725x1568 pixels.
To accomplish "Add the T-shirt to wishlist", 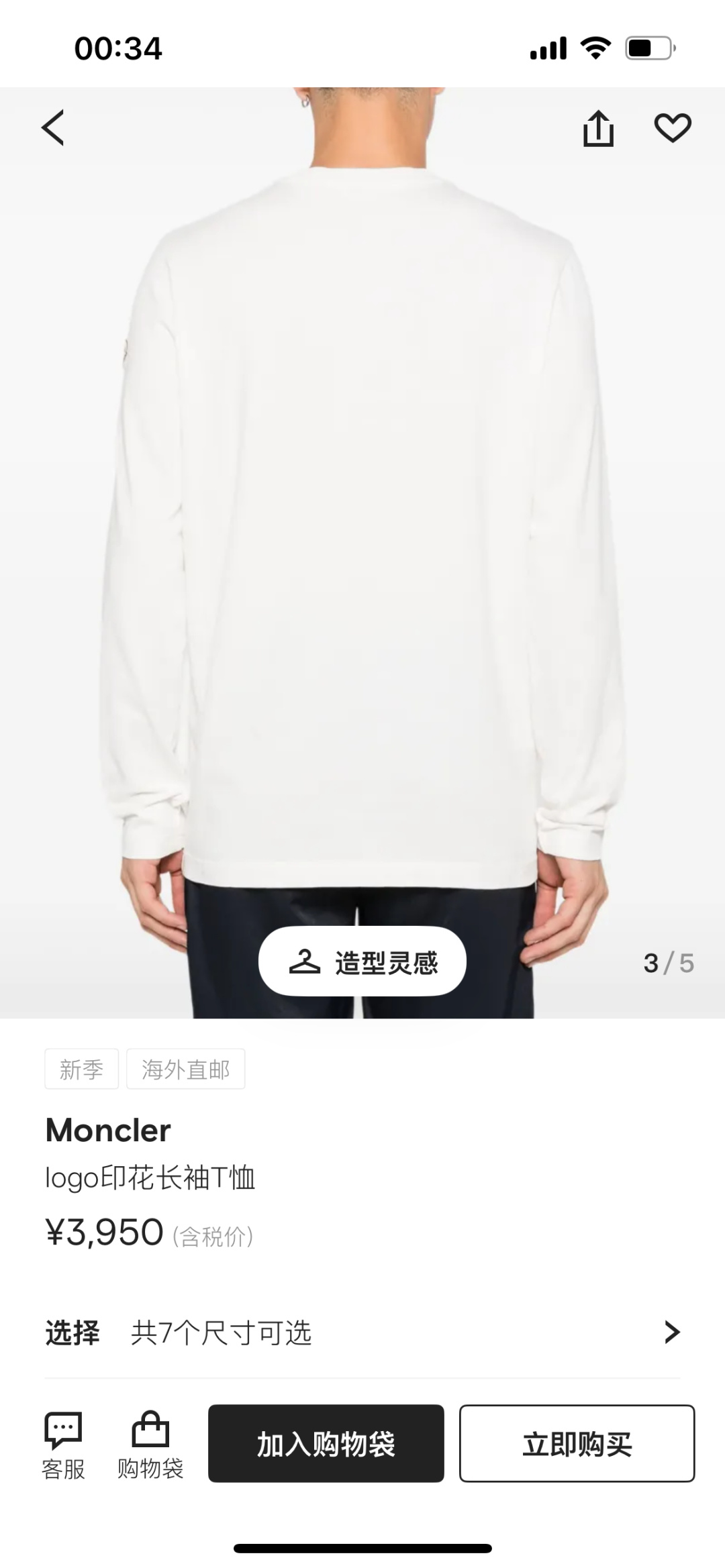I will (673, 127).
